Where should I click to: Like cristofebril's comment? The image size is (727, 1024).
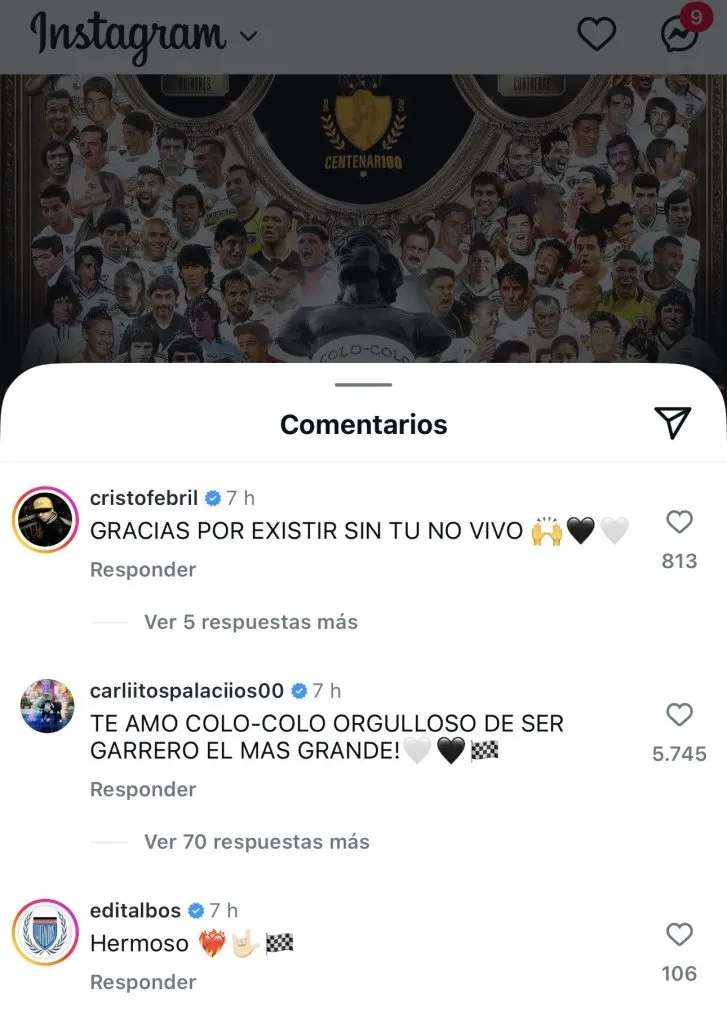pyautogui.click(x=679, y=522)
